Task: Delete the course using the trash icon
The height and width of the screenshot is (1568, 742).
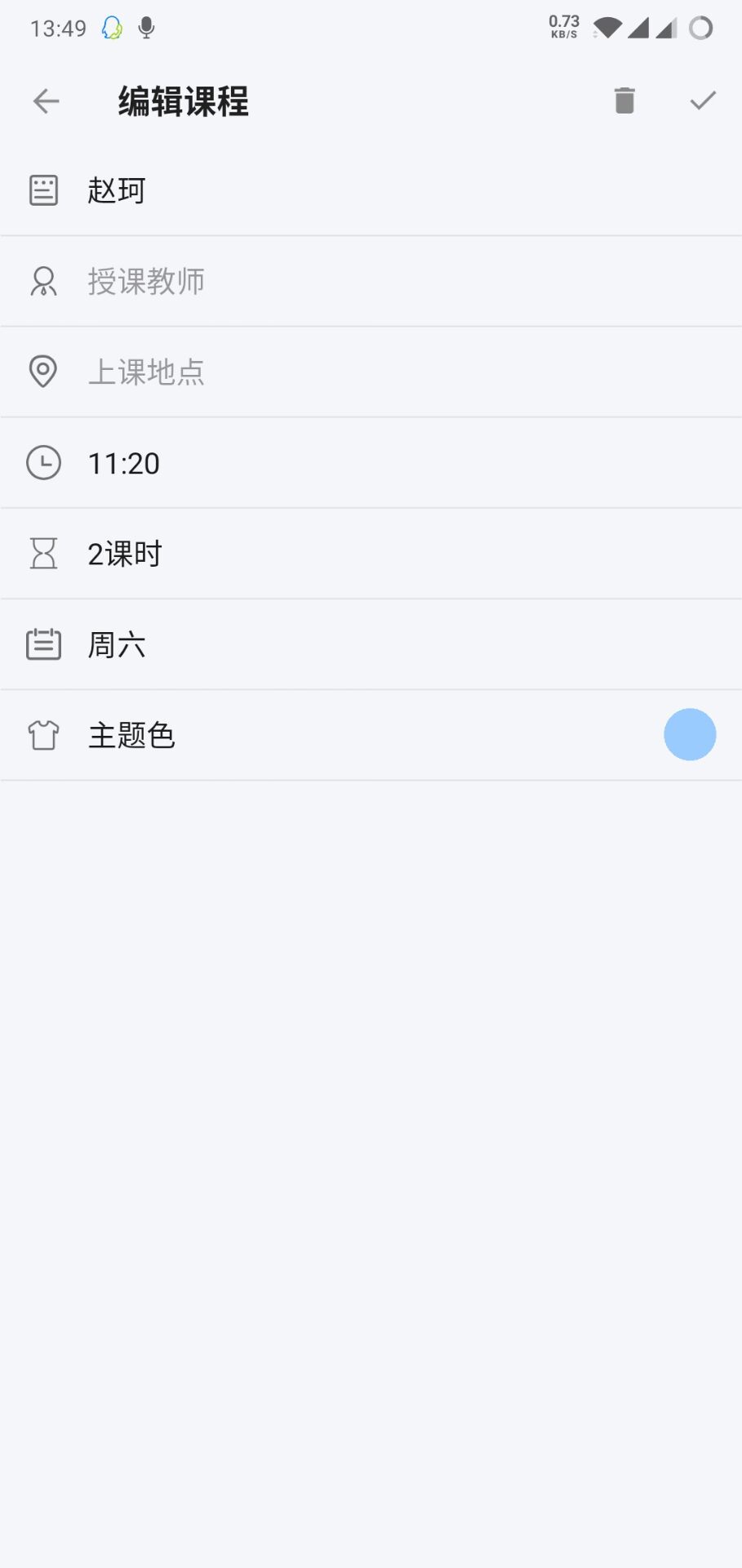Action: 624,100
